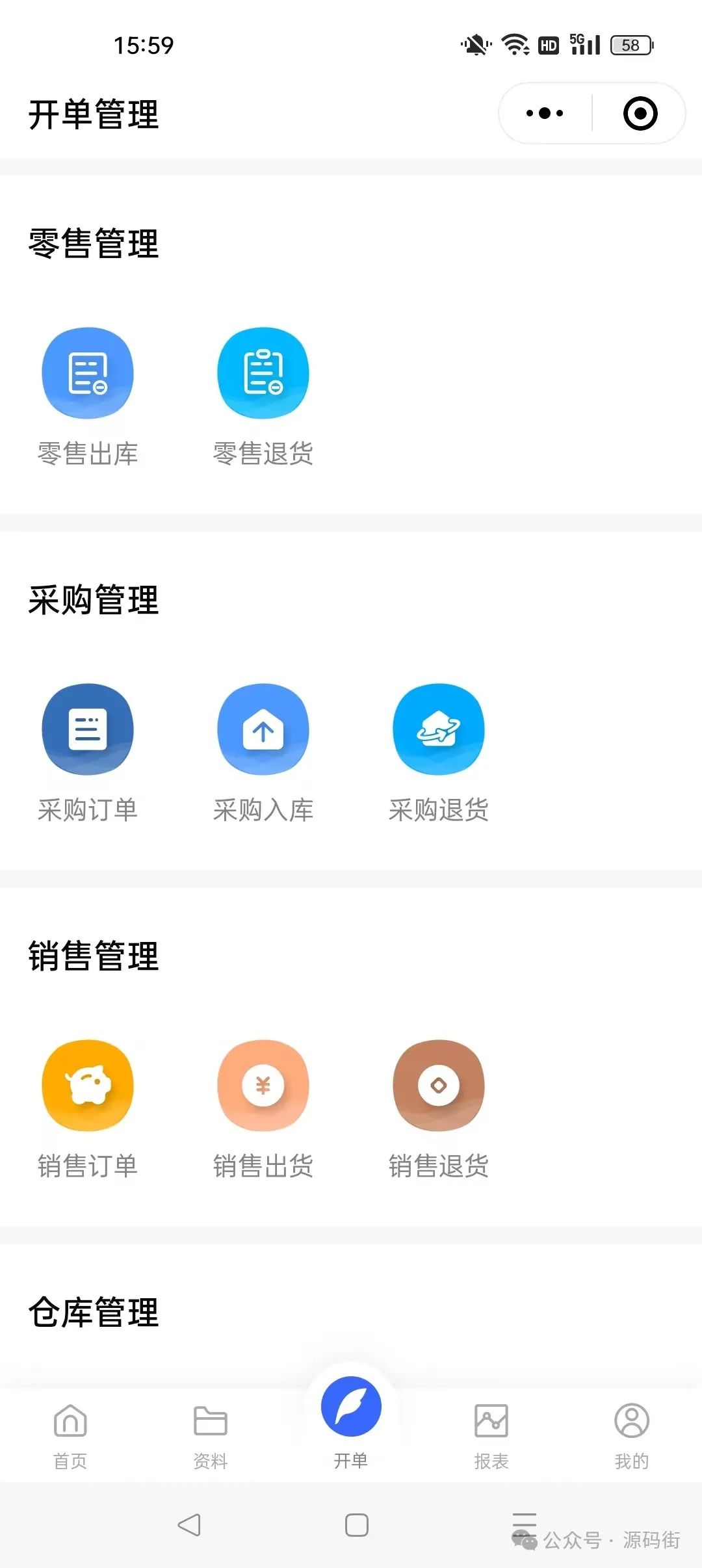Close the mini program via circle icon
Viewport: 702px width, 1568px height.
pos(640,114)
